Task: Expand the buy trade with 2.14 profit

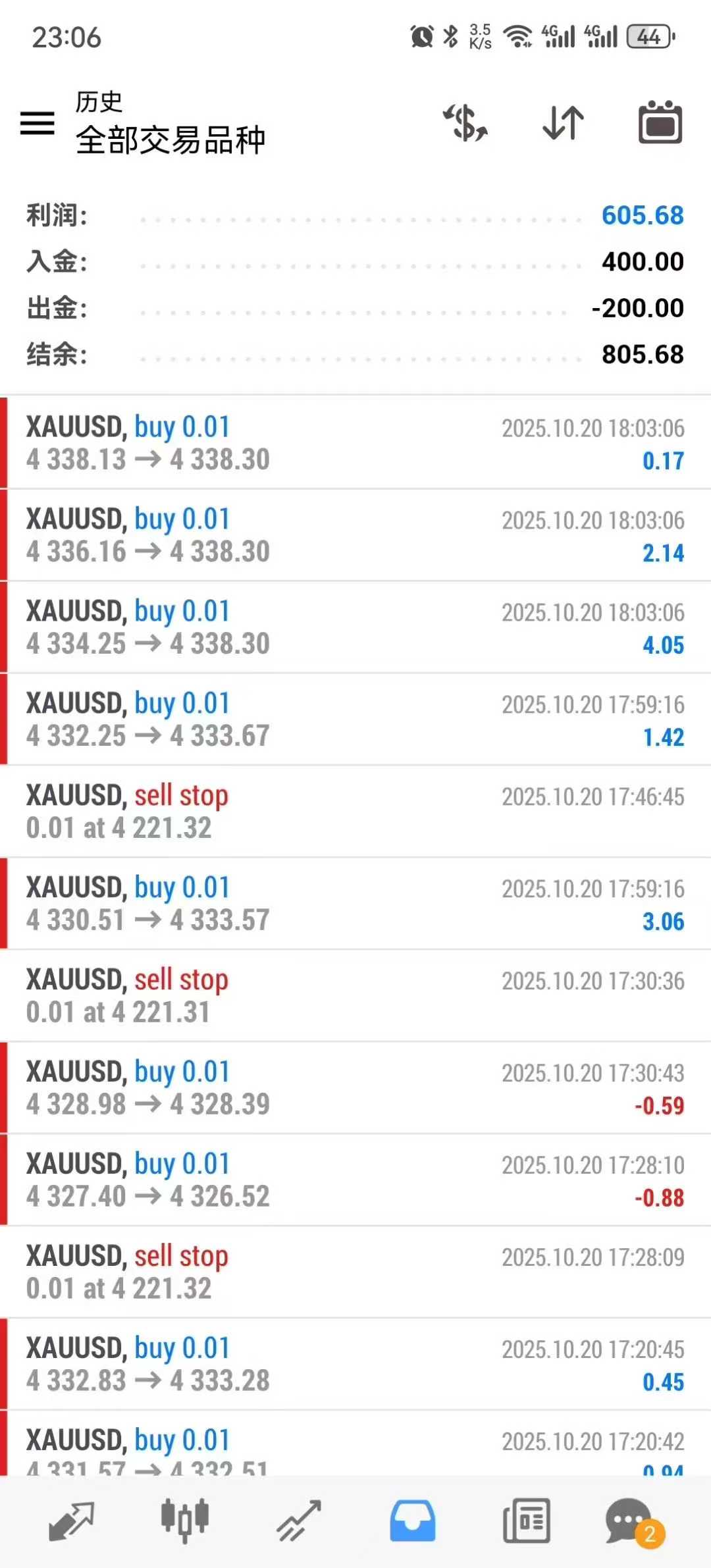Action: click(355, 535)
